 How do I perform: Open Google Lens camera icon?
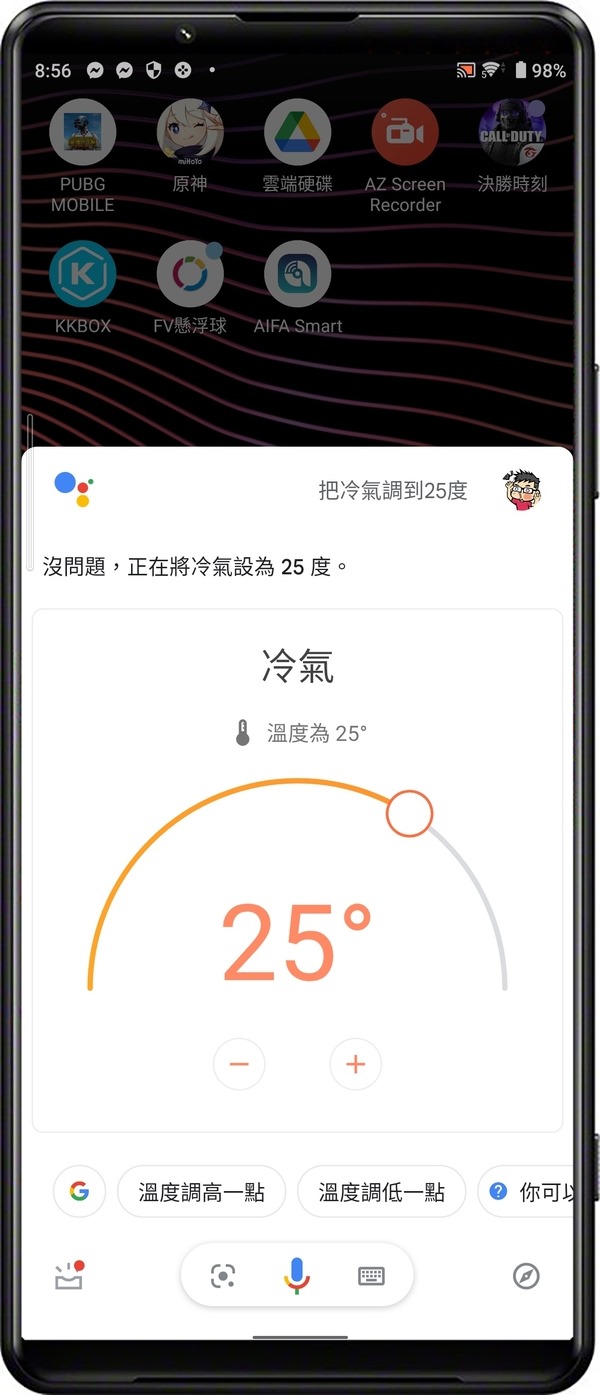tap(222, 1275)
